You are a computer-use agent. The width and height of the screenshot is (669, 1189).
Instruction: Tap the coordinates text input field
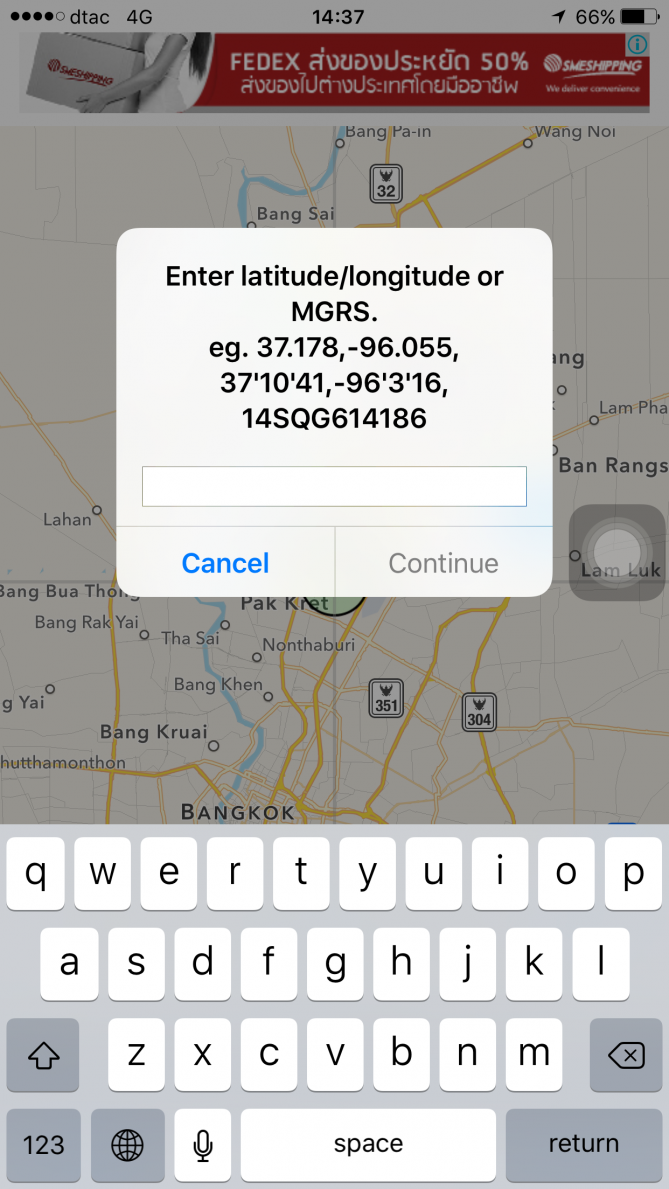334,486
